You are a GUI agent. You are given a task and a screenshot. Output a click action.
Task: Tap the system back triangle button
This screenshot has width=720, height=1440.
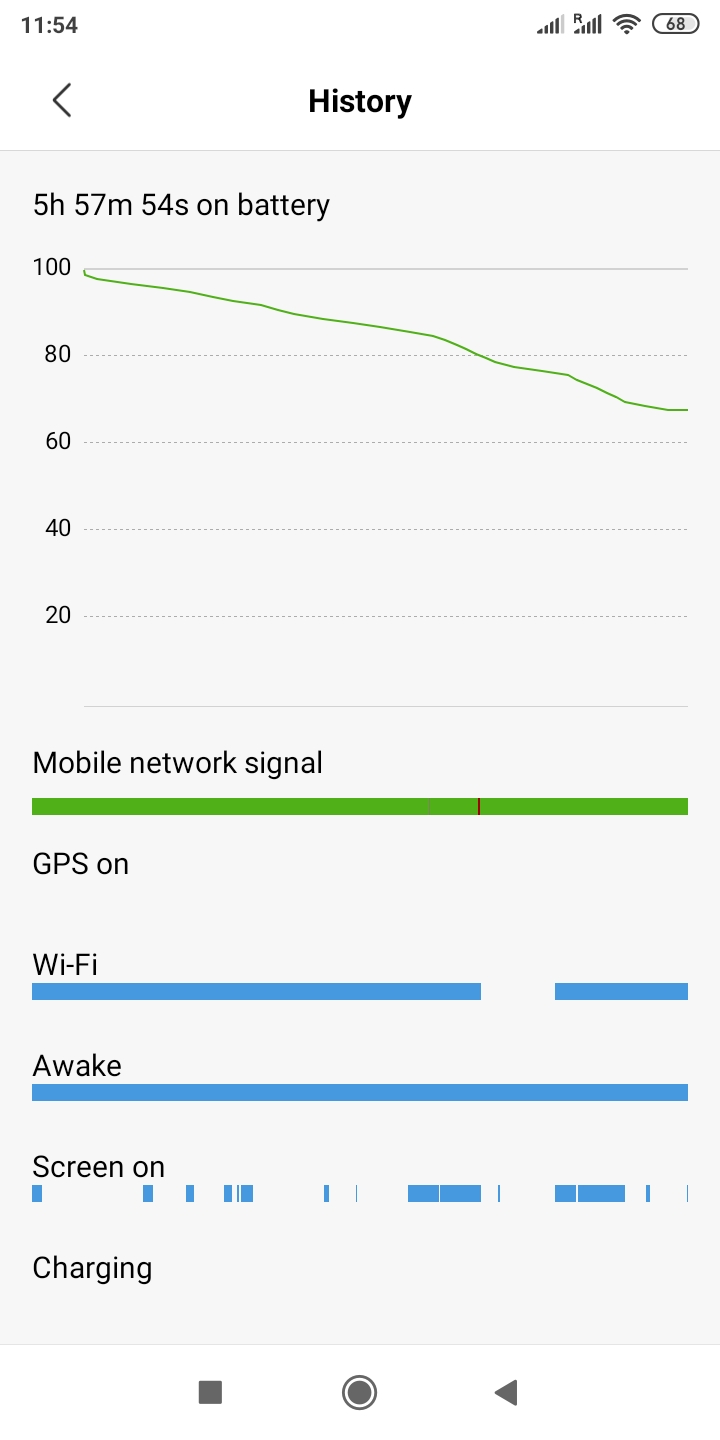coord(506,1392)
